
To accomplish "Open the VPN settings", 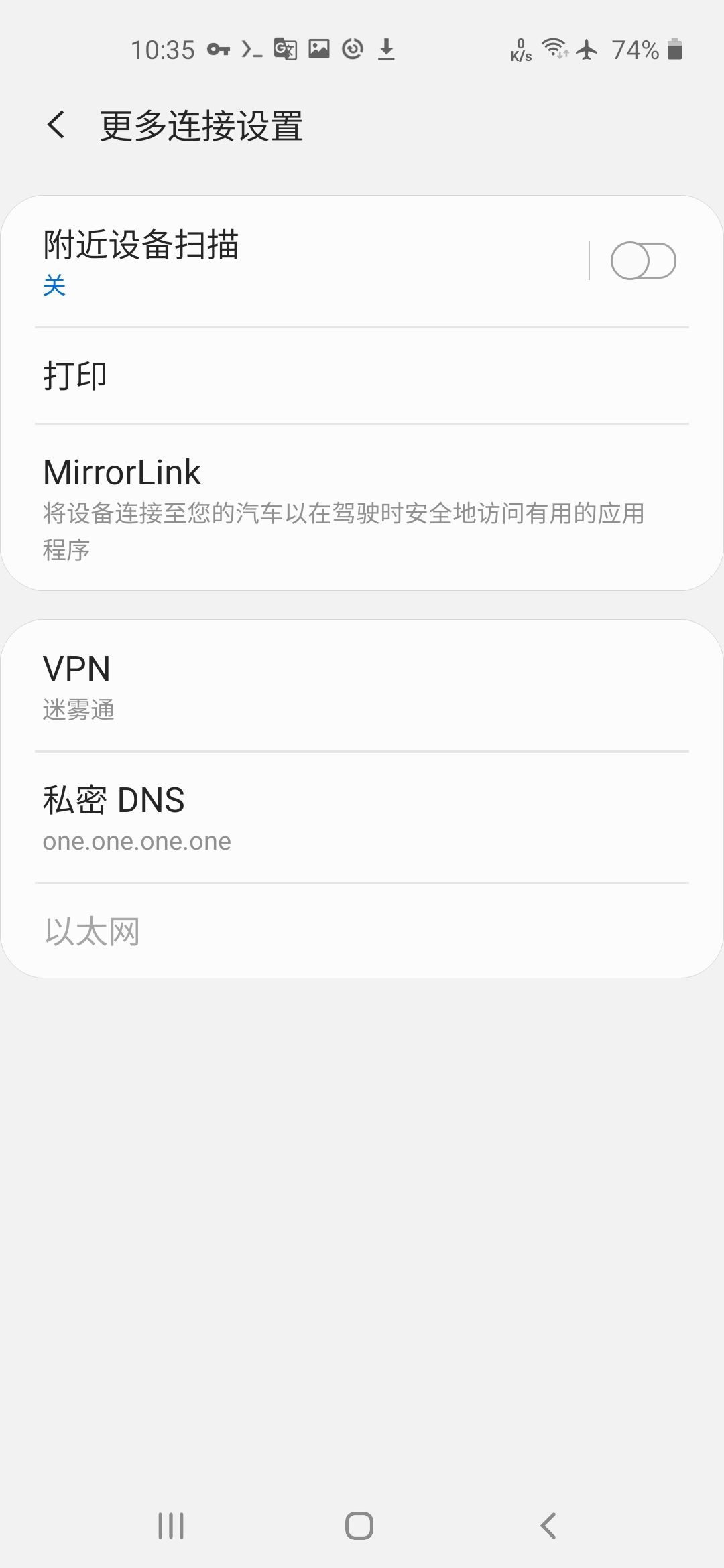I will click(362, 685).
